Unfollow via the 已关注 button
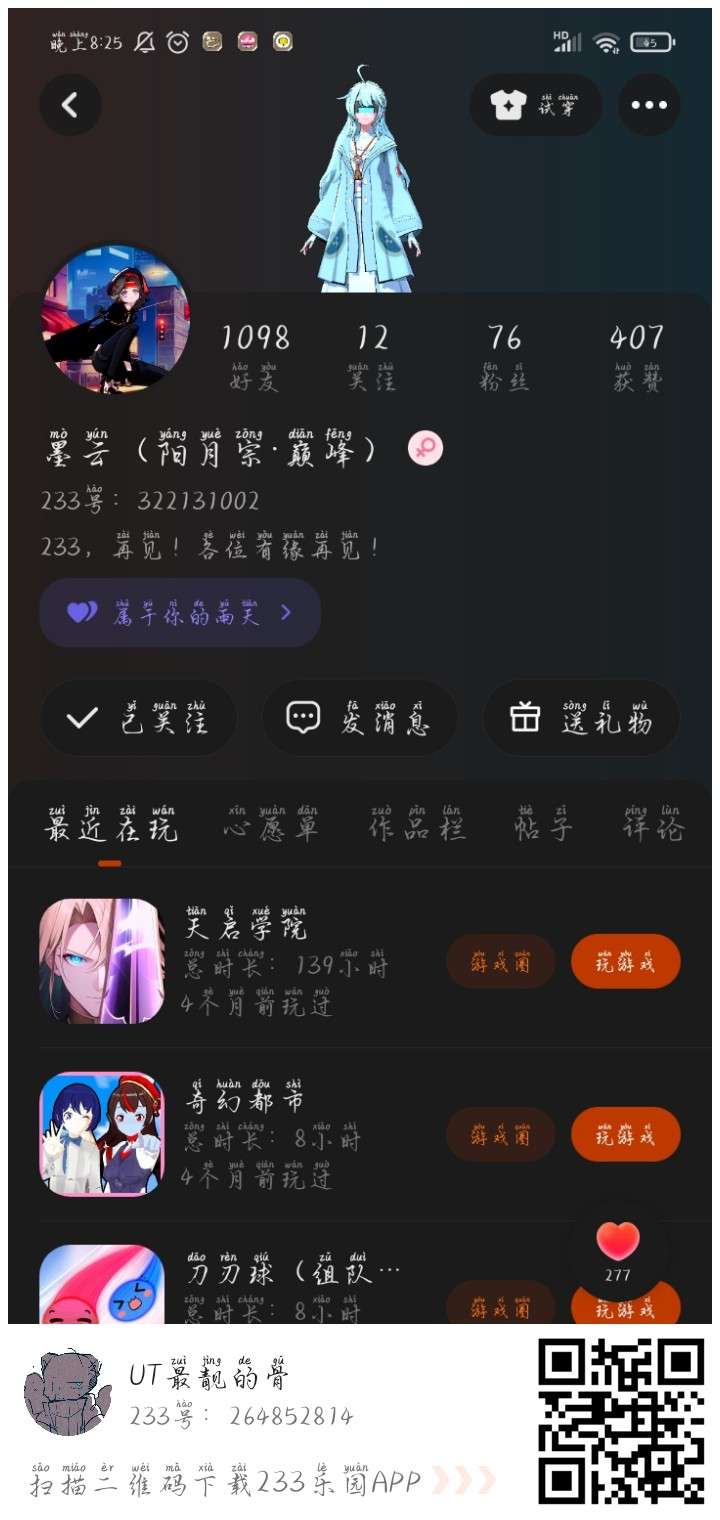This screenshot has width=720, height=1520. tap(138, 718)
